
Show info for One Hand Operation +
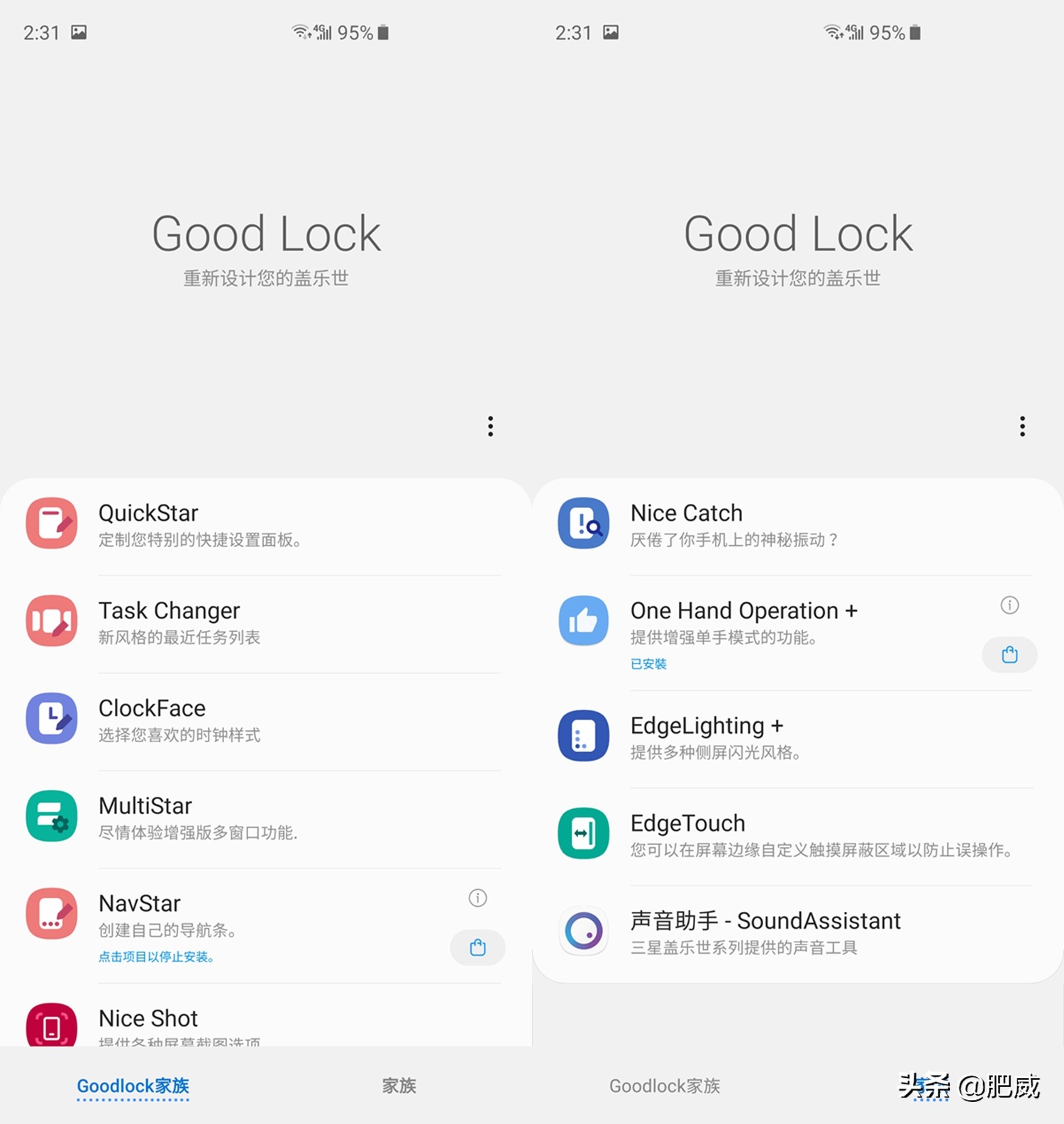point(1009,605)
